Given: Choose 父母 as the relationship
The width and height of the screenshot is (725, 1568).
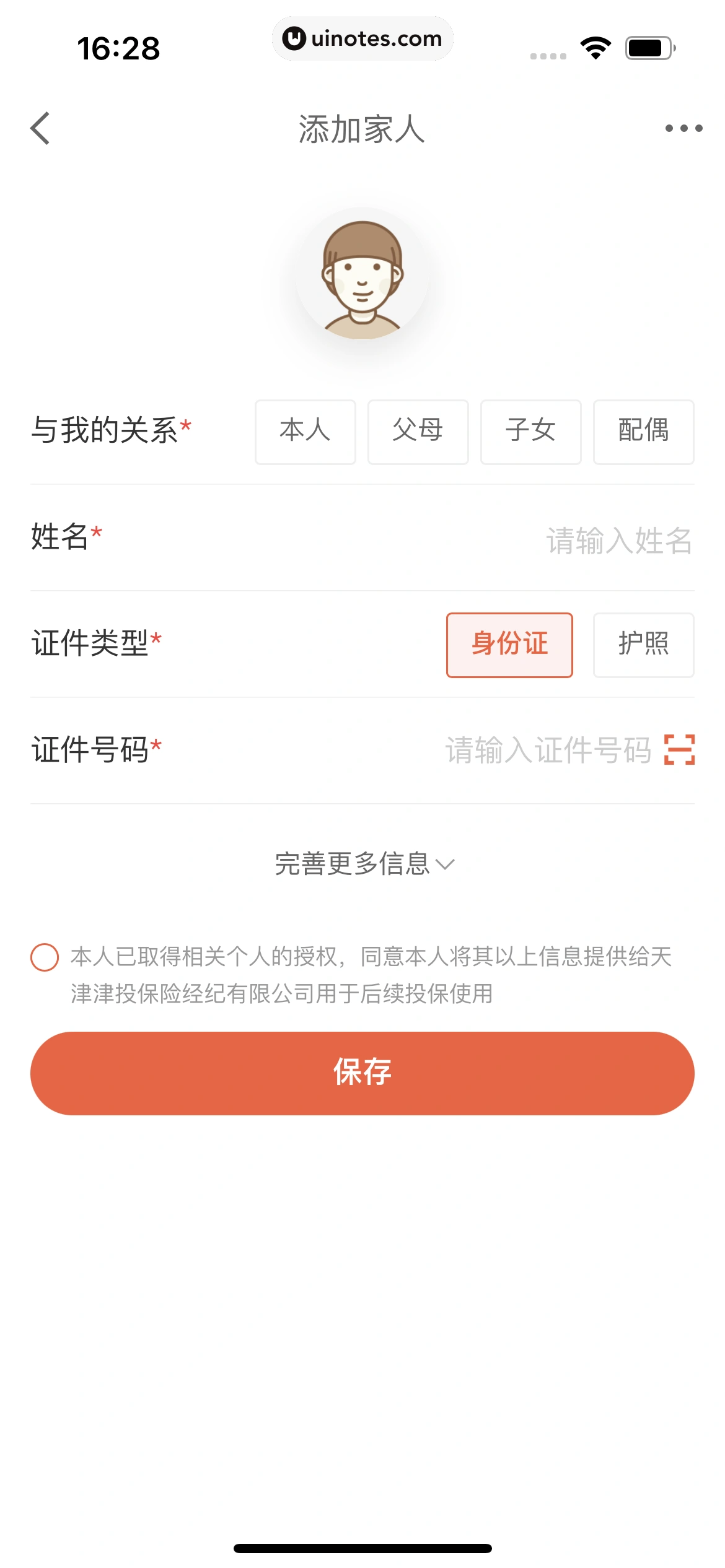Looking at the screenshot, I should pyautogui.click(x=418, y=432).
